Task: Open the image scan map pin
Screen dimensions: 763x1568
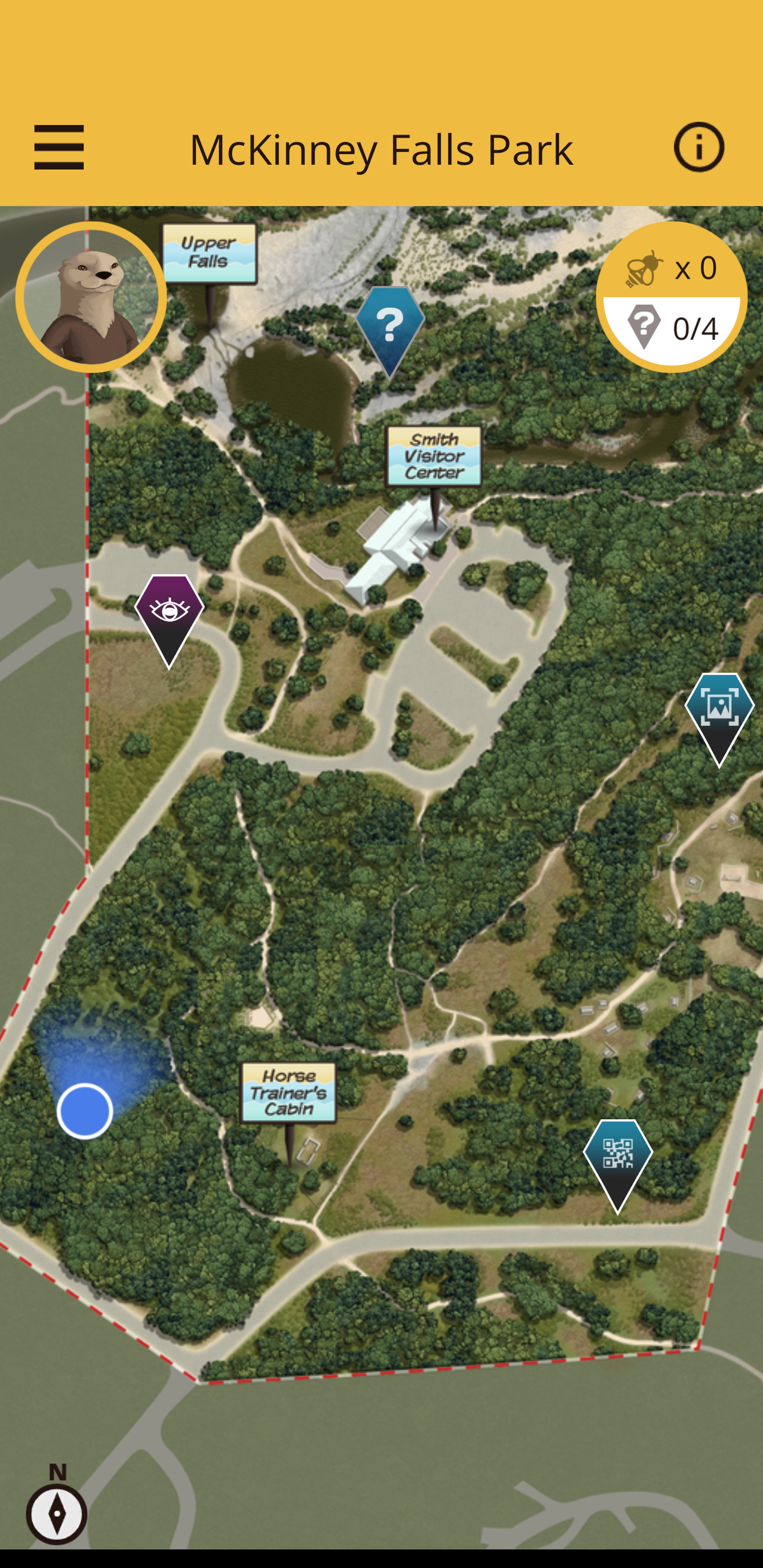Action: (x=719, y=710)
